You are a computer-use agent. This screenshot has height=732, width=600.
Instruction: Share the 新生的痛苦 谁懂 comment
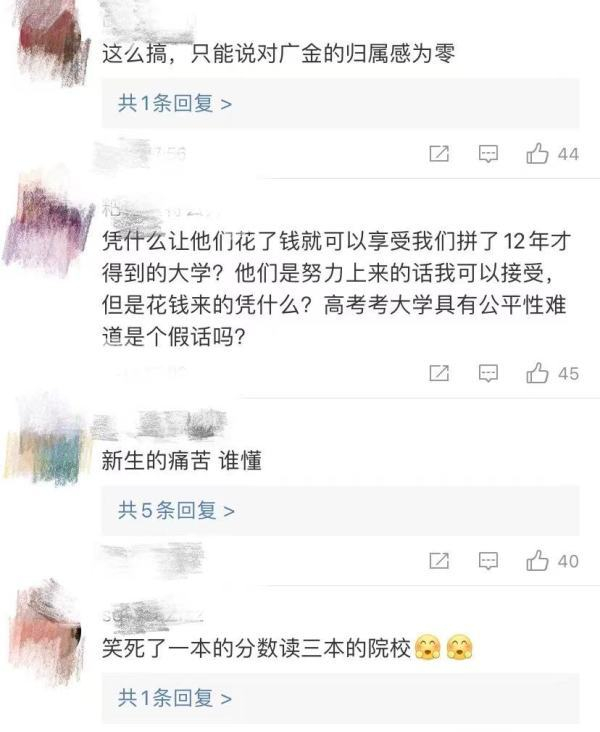click(x=438, y=561)
